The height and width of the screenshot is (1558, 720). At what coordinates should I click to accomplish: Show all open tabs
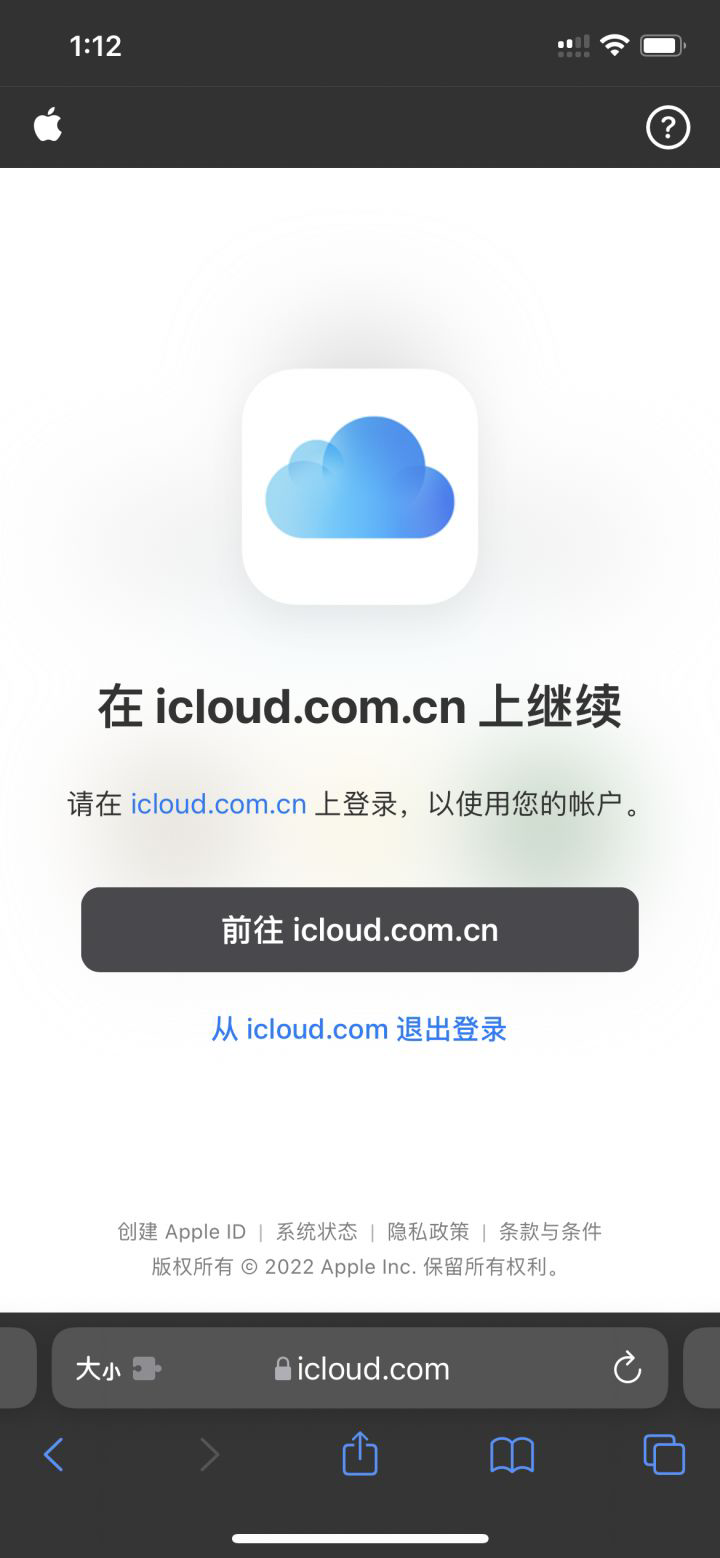pos(664,1454)
